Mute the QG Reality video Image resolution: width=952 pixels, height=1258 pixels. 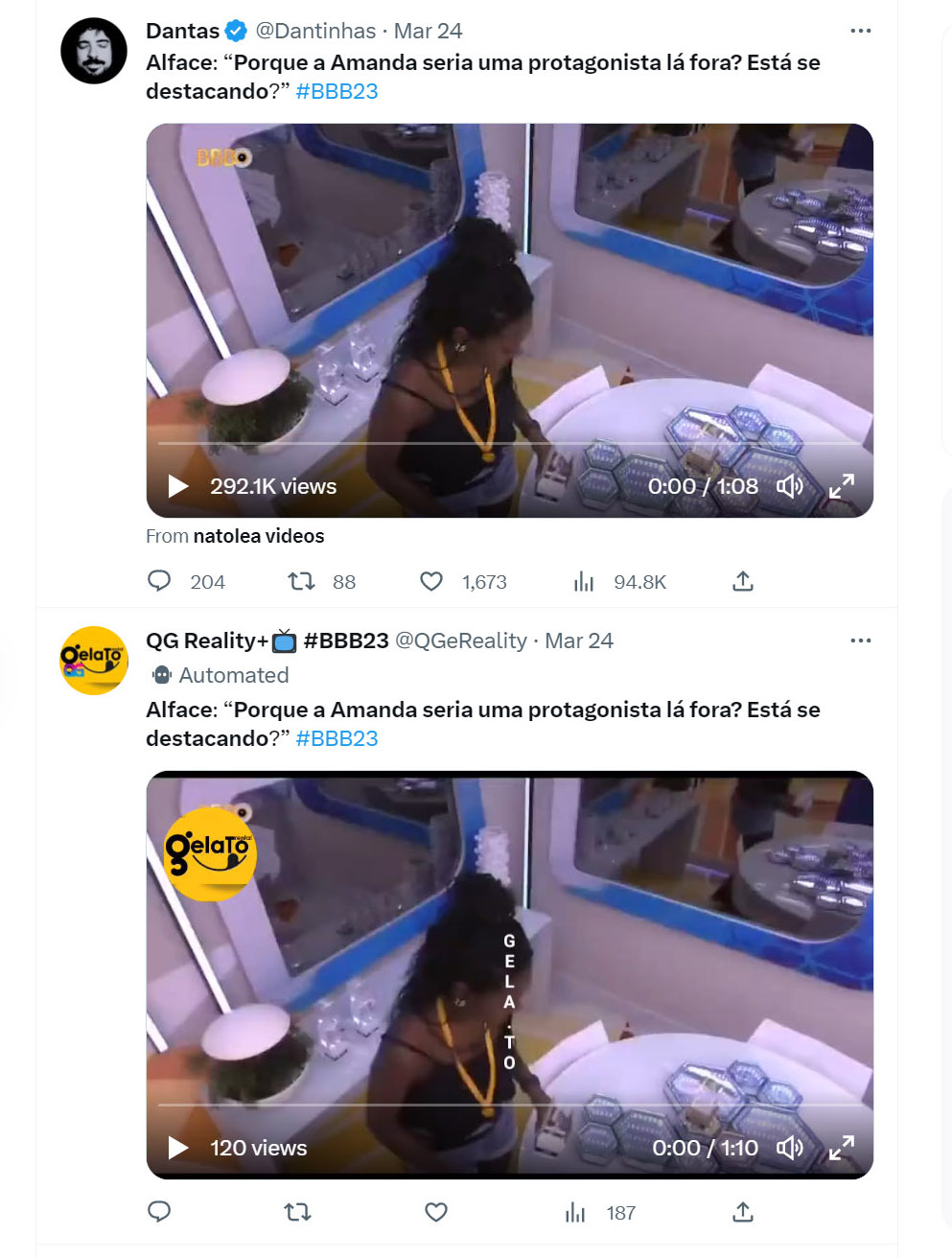pyautogui.click(x=789, y=1148)
